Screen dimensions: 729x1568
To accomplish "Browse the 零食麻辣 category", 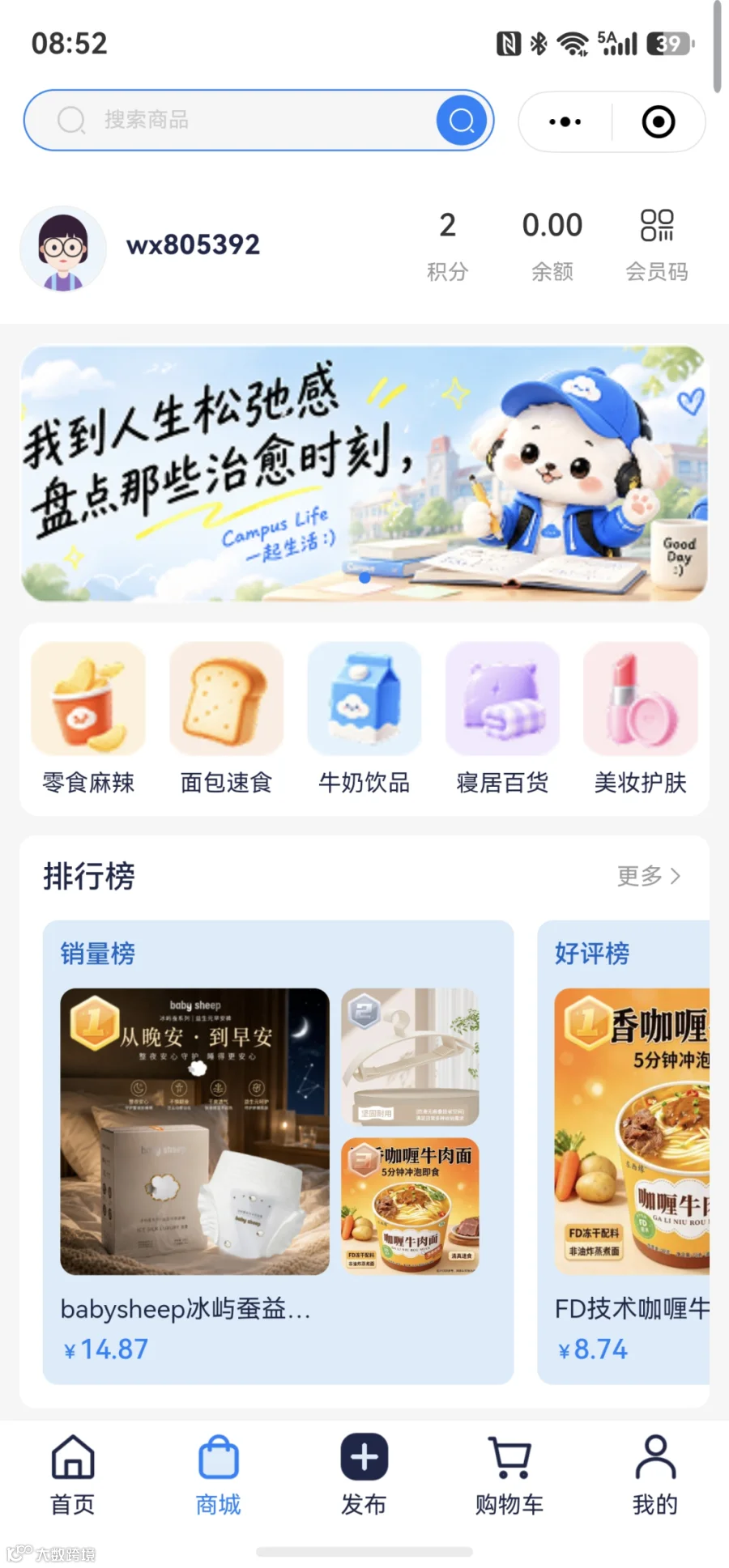I will click(88, 718).
